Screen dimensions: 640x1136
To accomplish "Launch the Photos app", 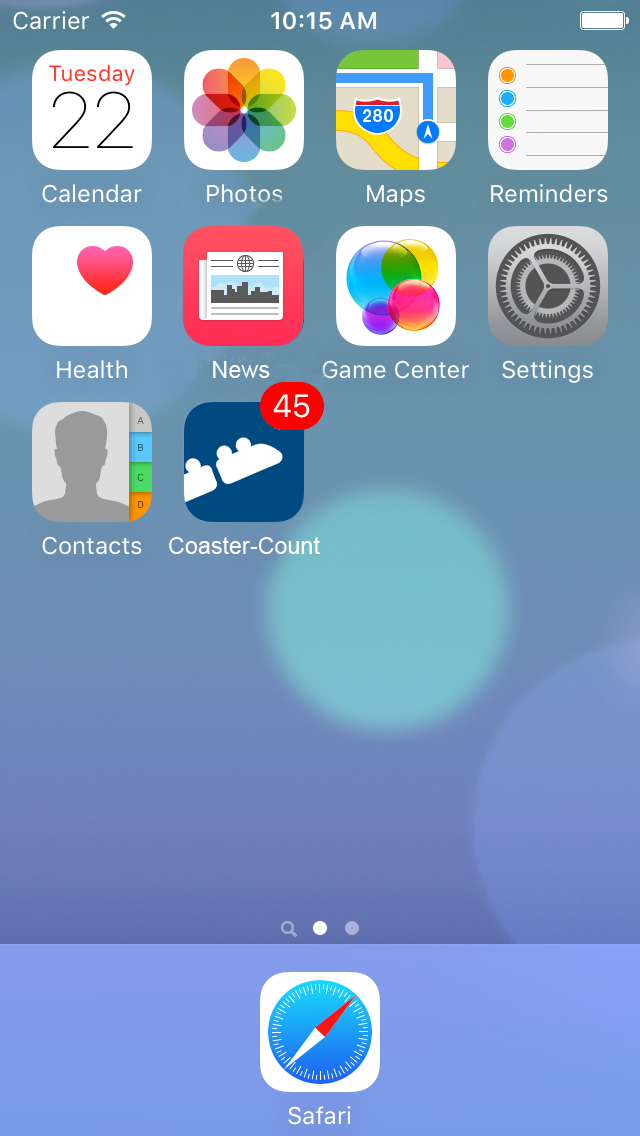I will click(244, 110).
